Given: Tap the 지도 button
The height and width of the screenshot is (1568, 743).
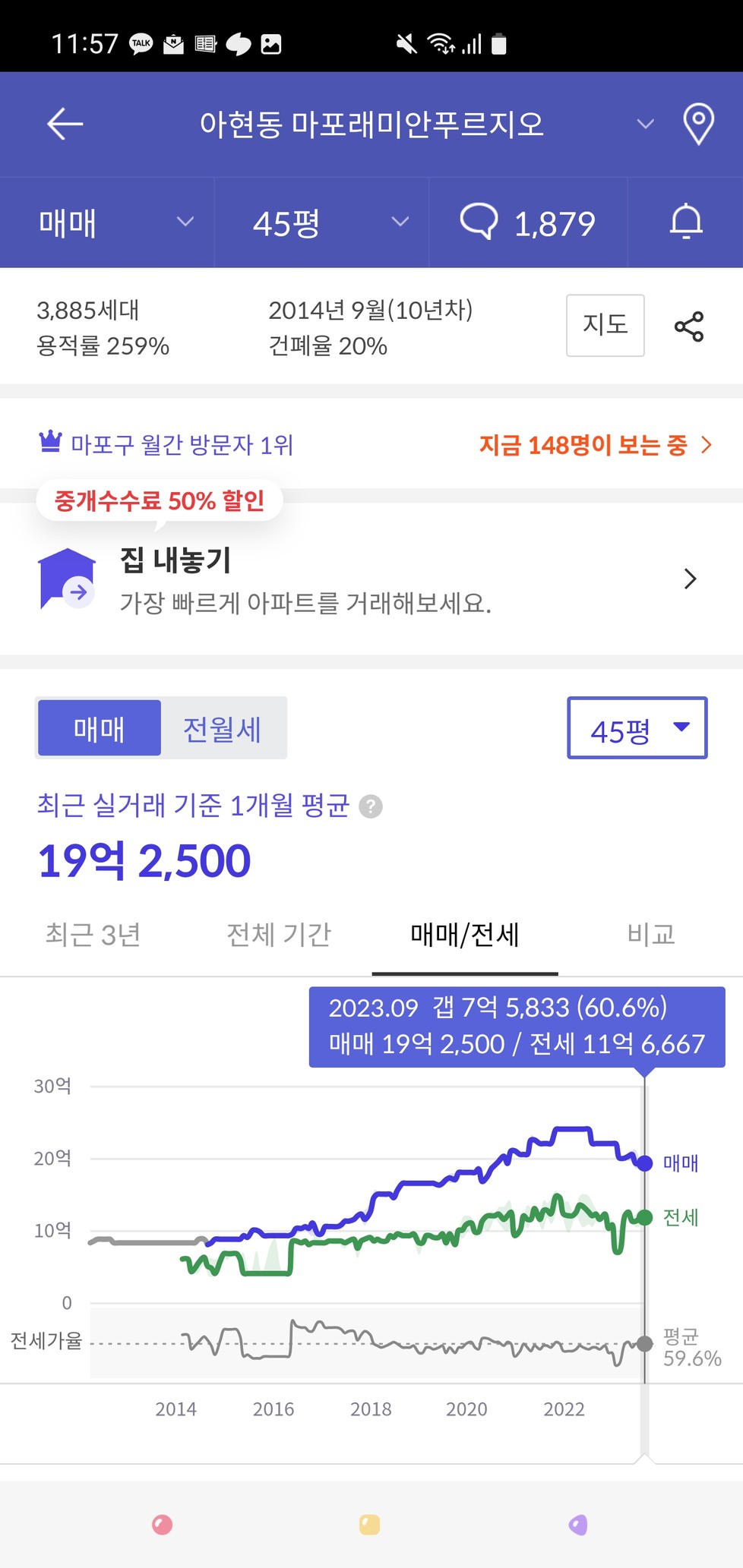Looking at the screenshot, I should [x=605, y=325].
